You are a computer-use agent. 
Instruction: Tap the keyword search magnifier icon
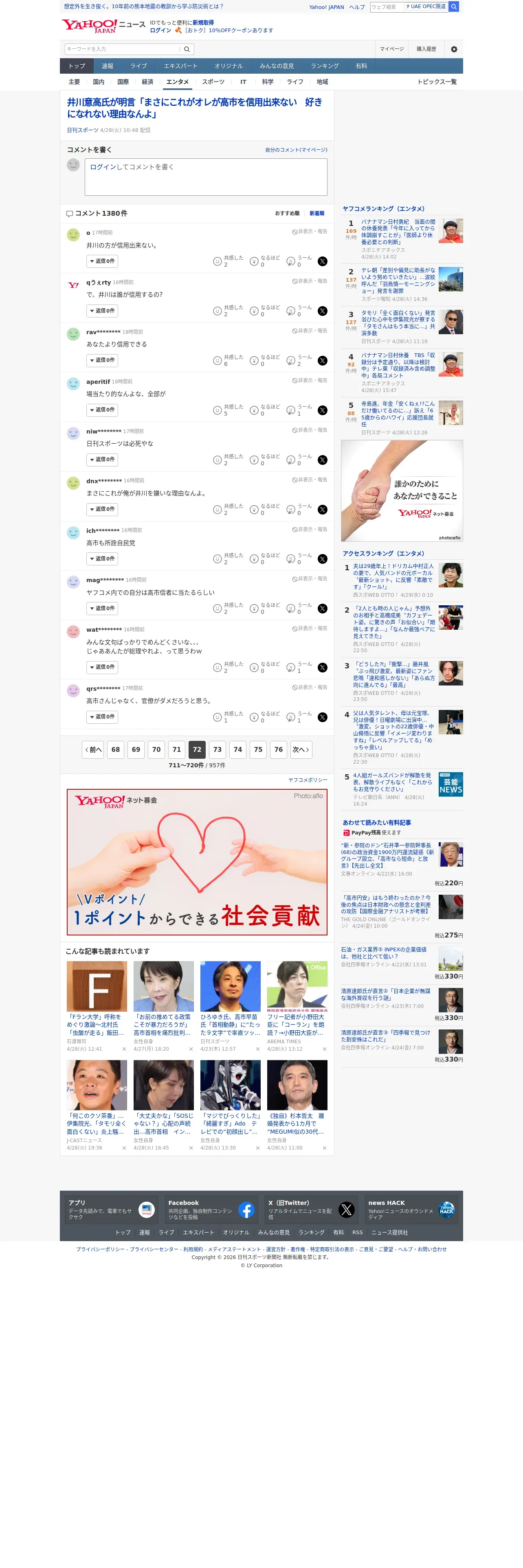pos(187,49)
